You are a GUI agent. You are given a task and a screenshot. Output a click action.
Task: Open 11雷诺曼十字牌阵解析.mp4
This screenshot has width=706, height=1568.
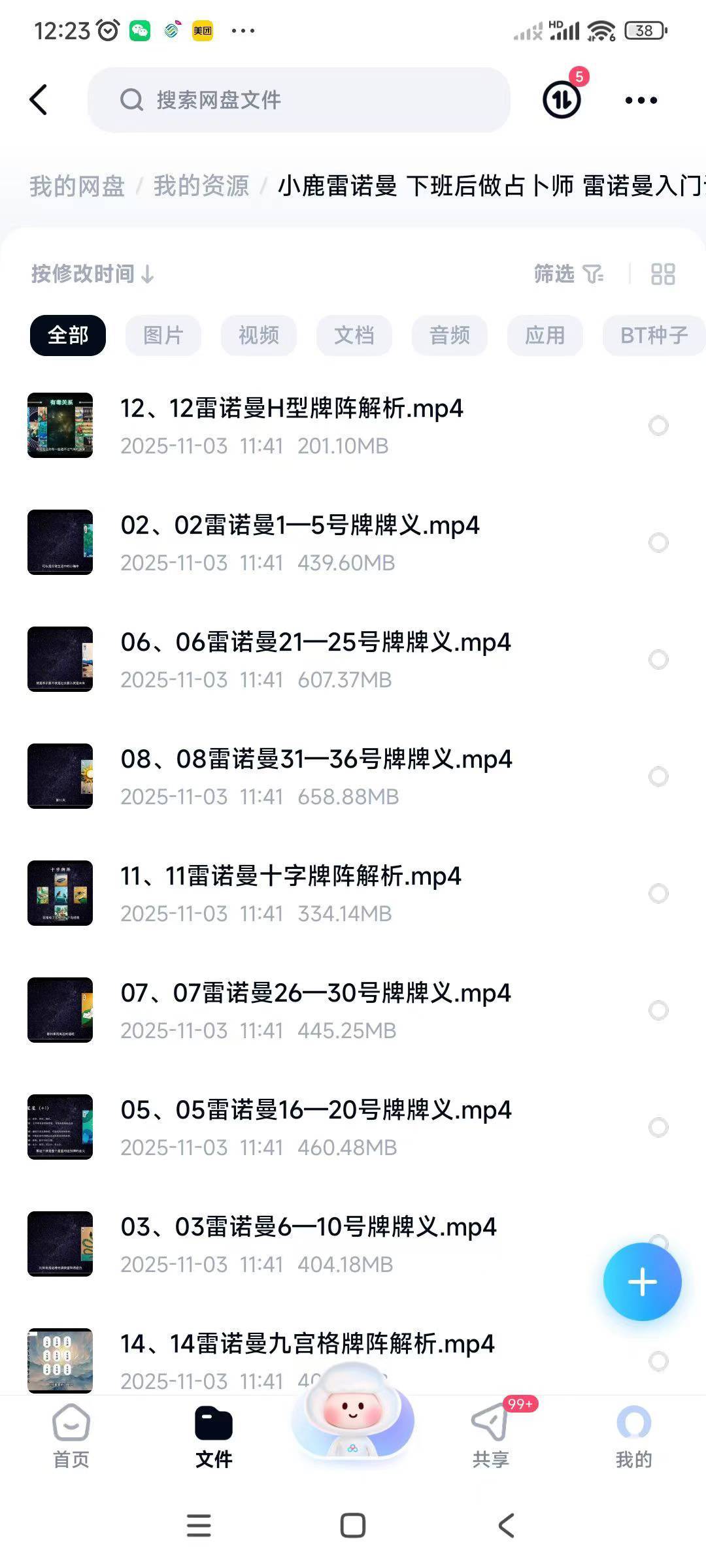point(290,877)
